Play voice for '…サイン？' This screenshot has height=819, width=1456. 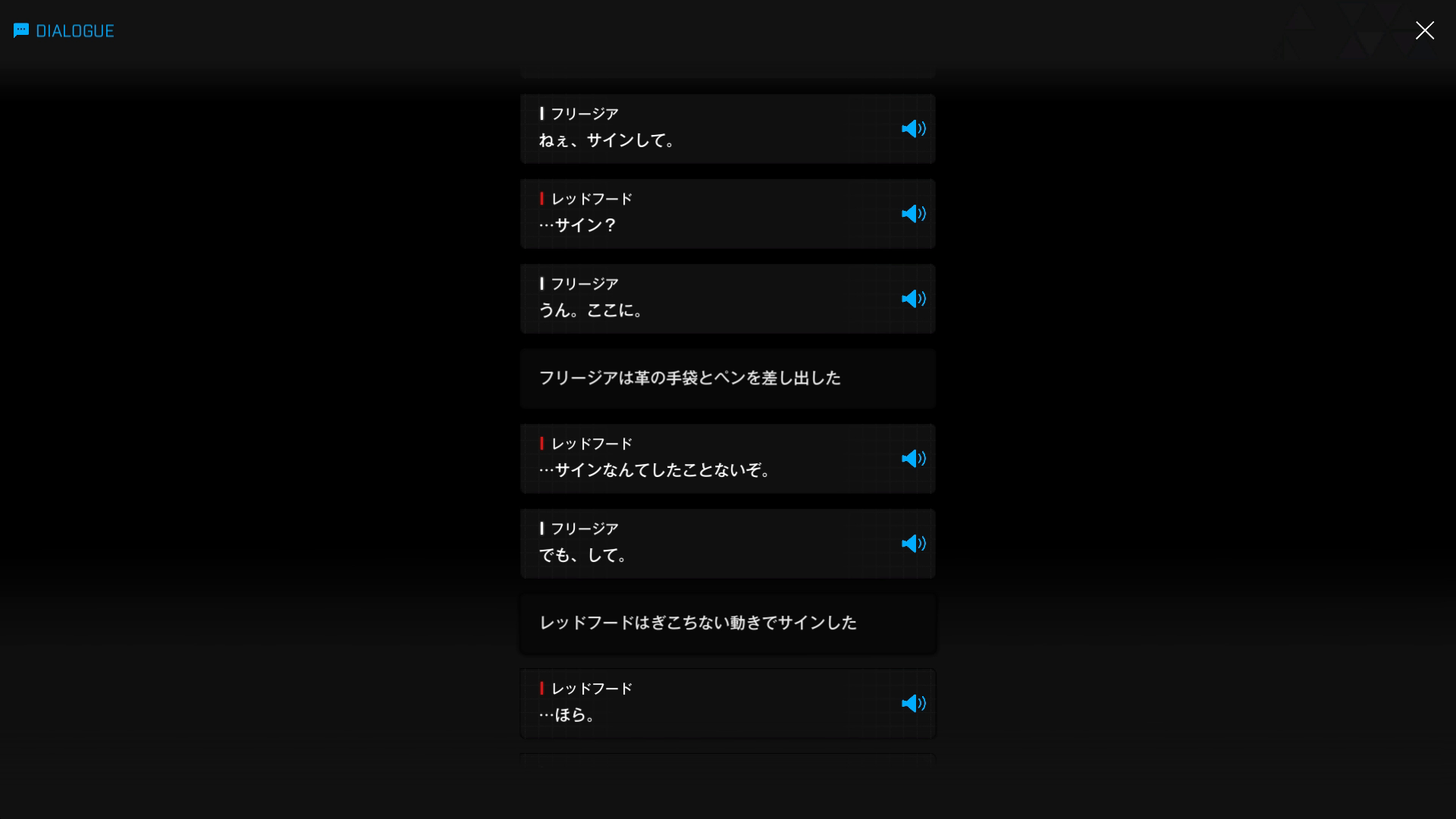point(913,214)
